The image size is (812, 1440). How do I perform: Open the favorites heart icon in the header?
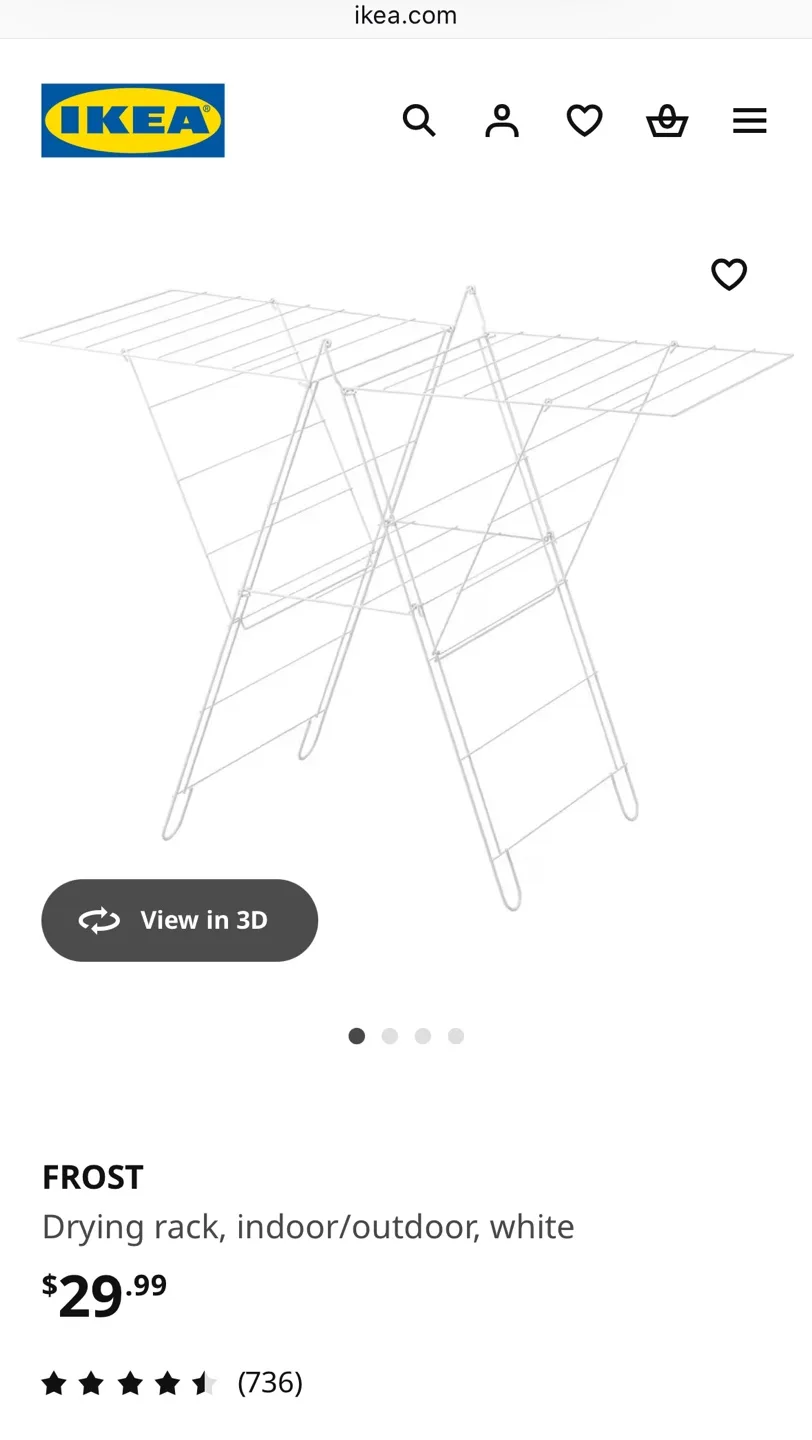[583, 120]
